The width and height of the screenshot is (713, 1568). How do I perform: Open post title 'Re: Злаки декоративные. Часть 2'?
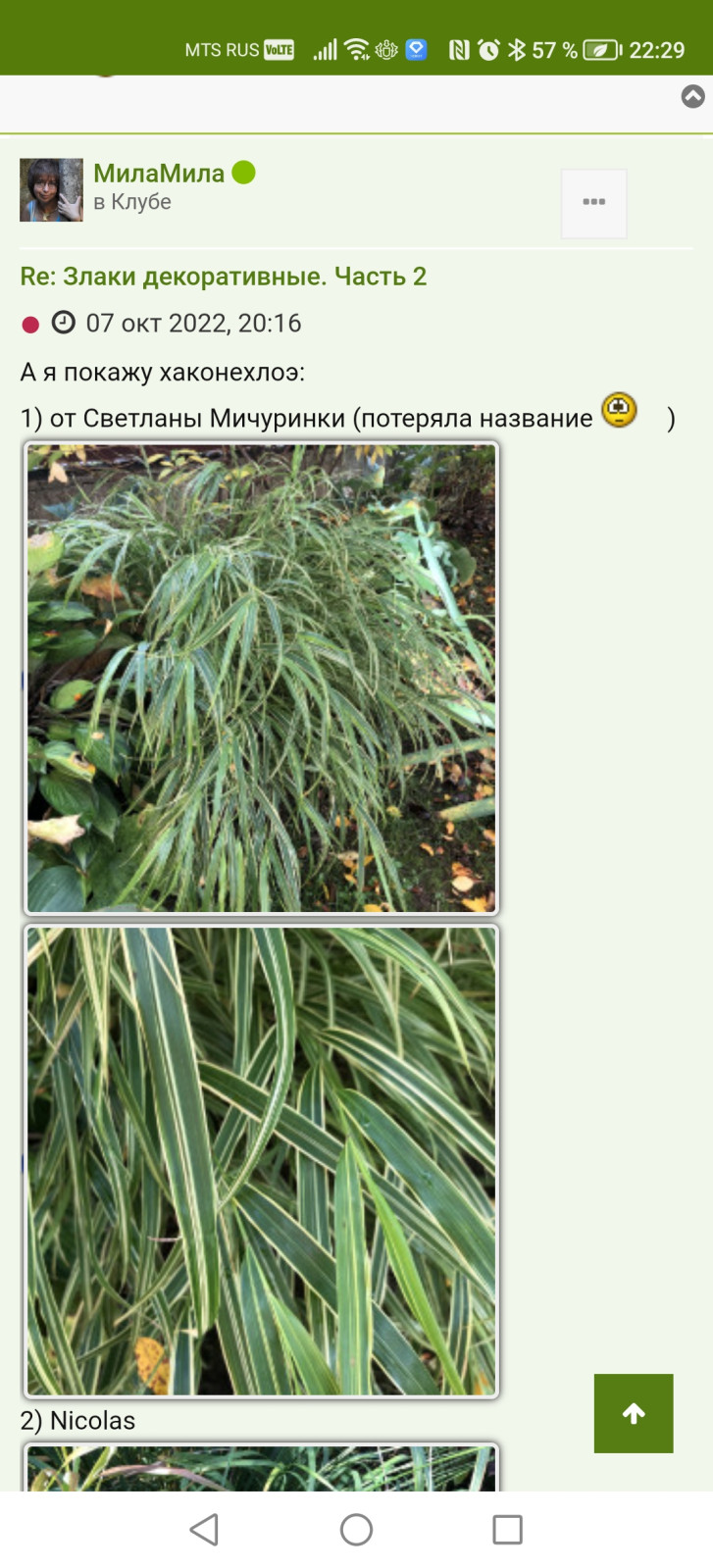[224, 277]
